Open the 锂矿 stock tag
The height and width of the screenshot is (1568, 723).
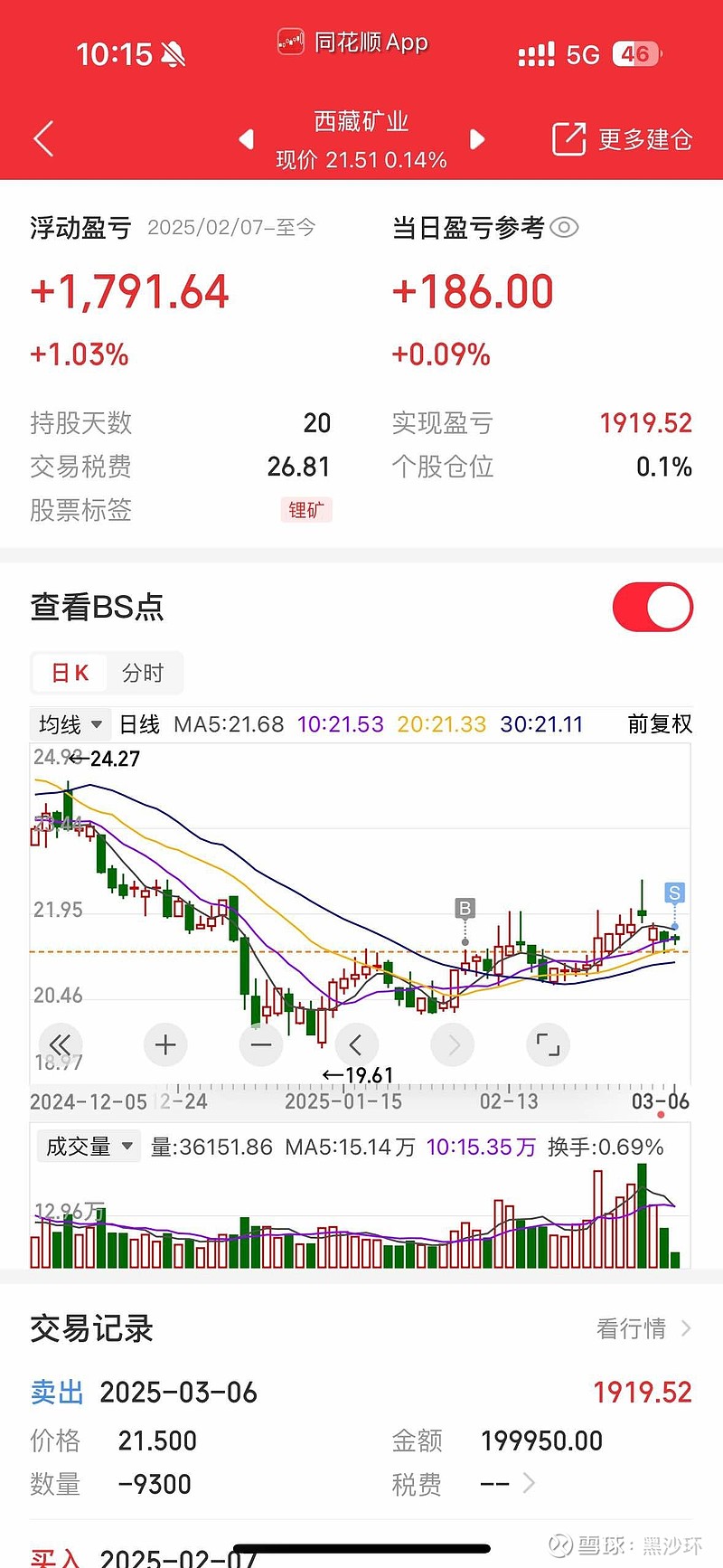[x=305, y=510]
